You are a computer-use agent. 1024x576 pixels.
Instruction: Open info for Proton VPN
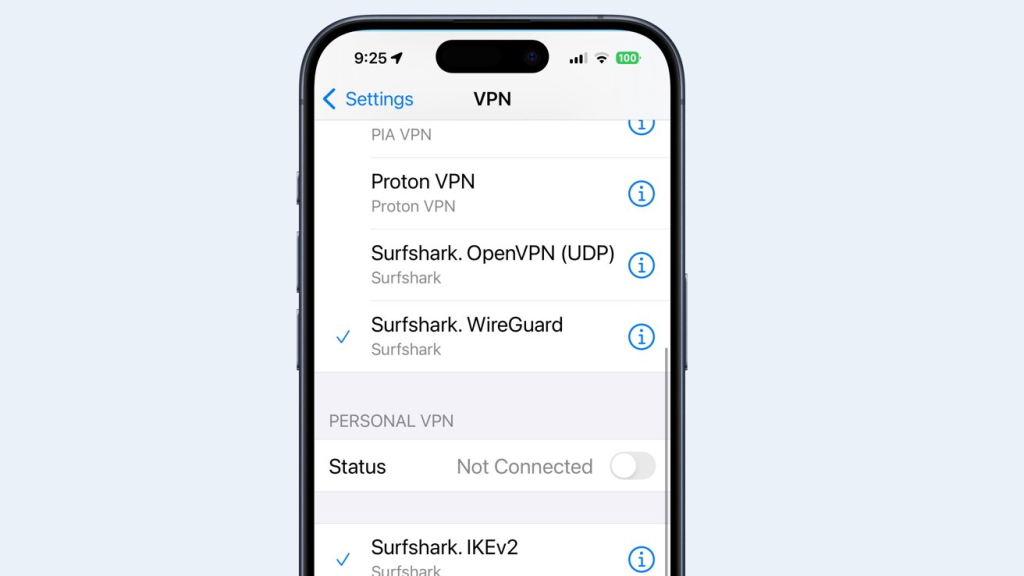641,194
